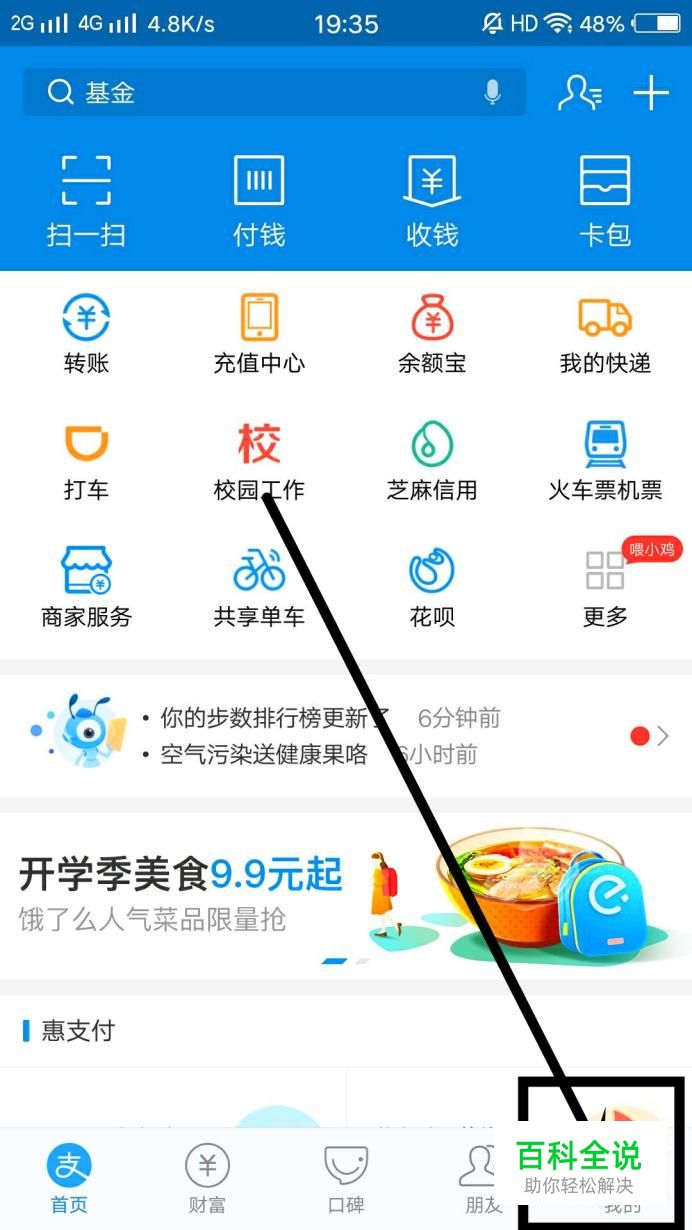
Task: Open 更多 for more apps
Action: [605, 587]
